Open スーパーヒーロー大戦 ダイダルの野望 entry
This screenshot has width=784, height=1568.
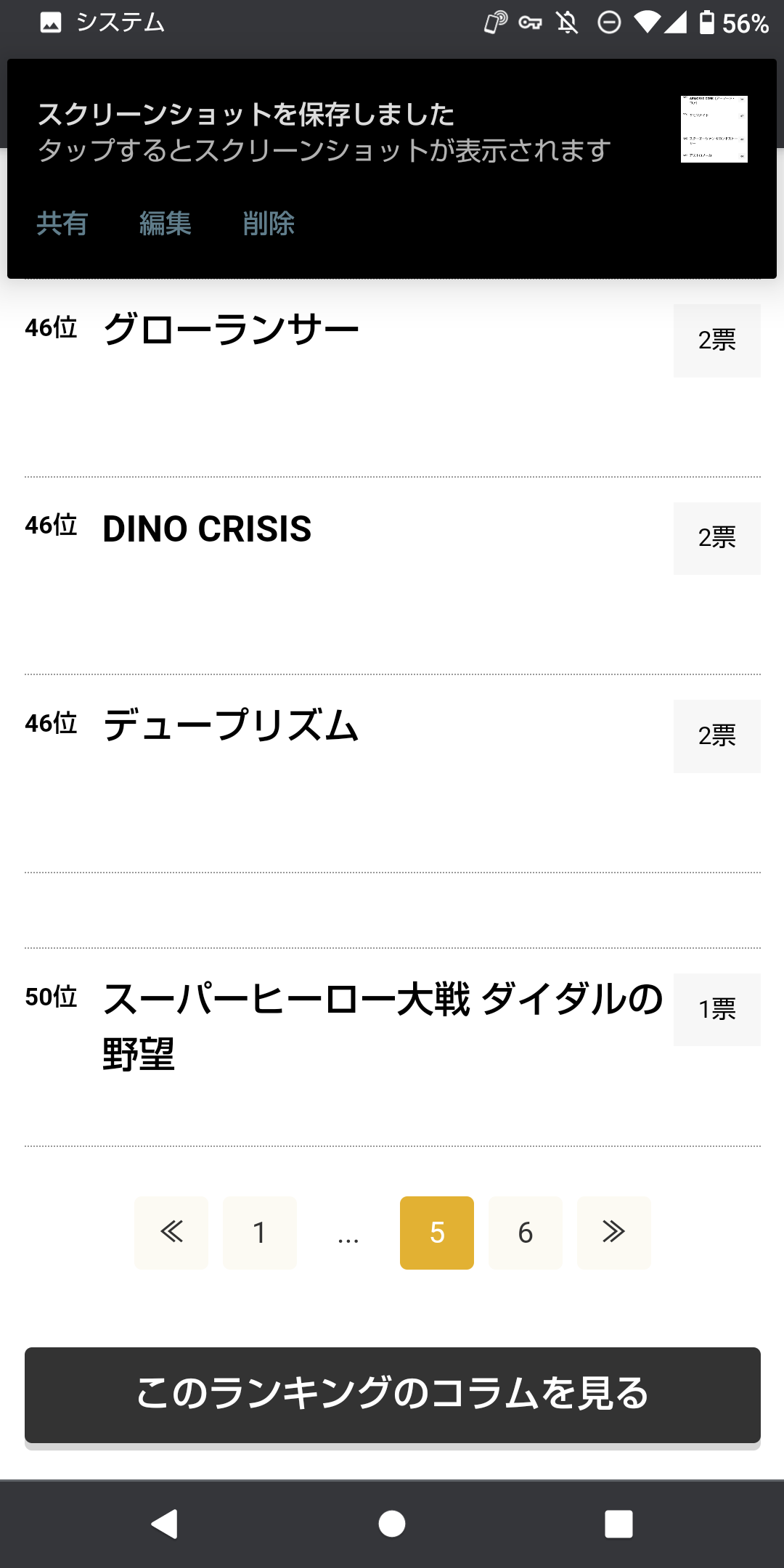[382, 1000]
